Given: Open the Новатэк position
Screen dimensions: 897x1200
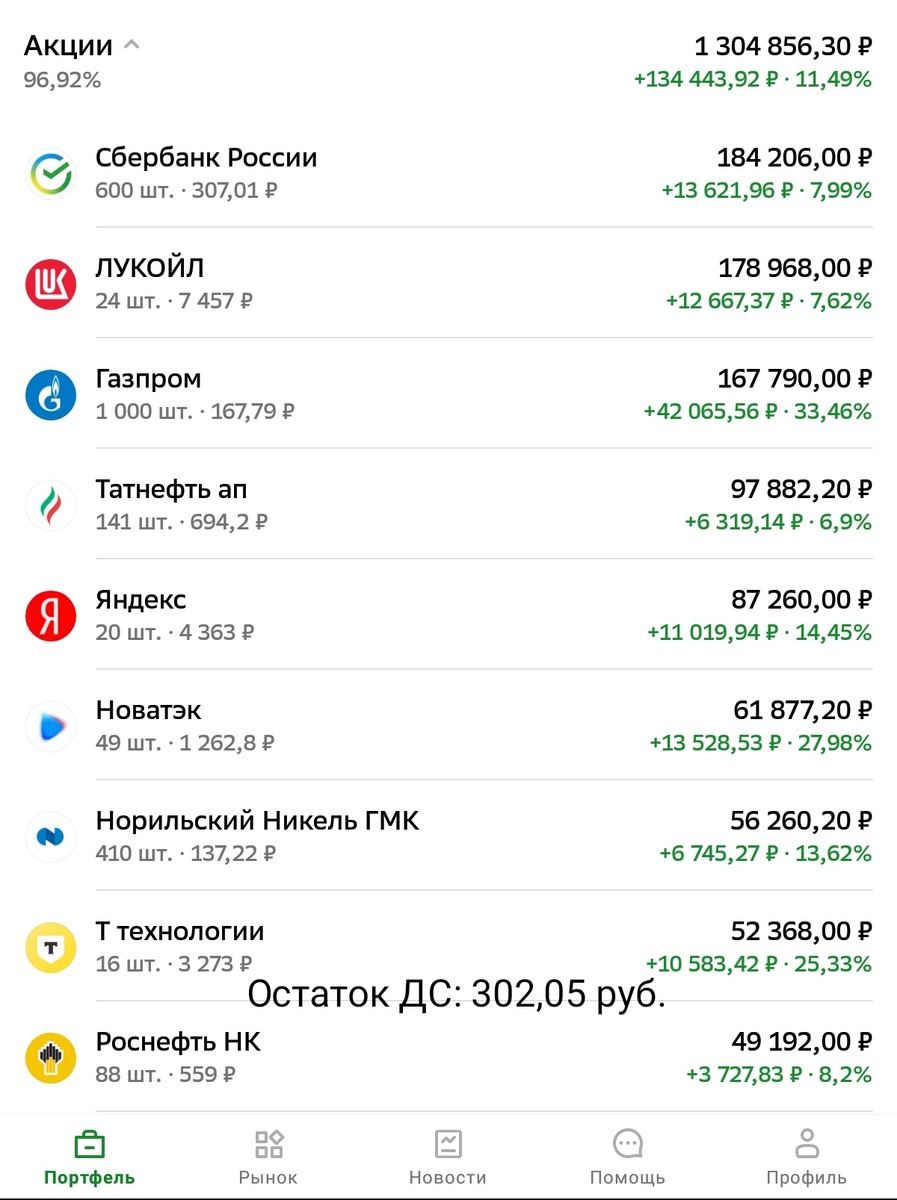Looking at the screenshot, I should (x=448, y=726).
